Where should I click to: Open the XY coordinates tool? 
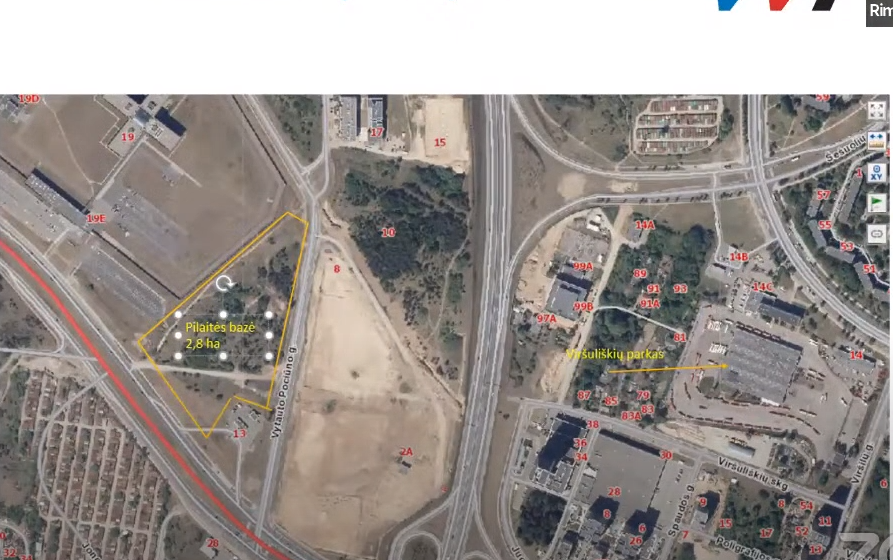877,172
